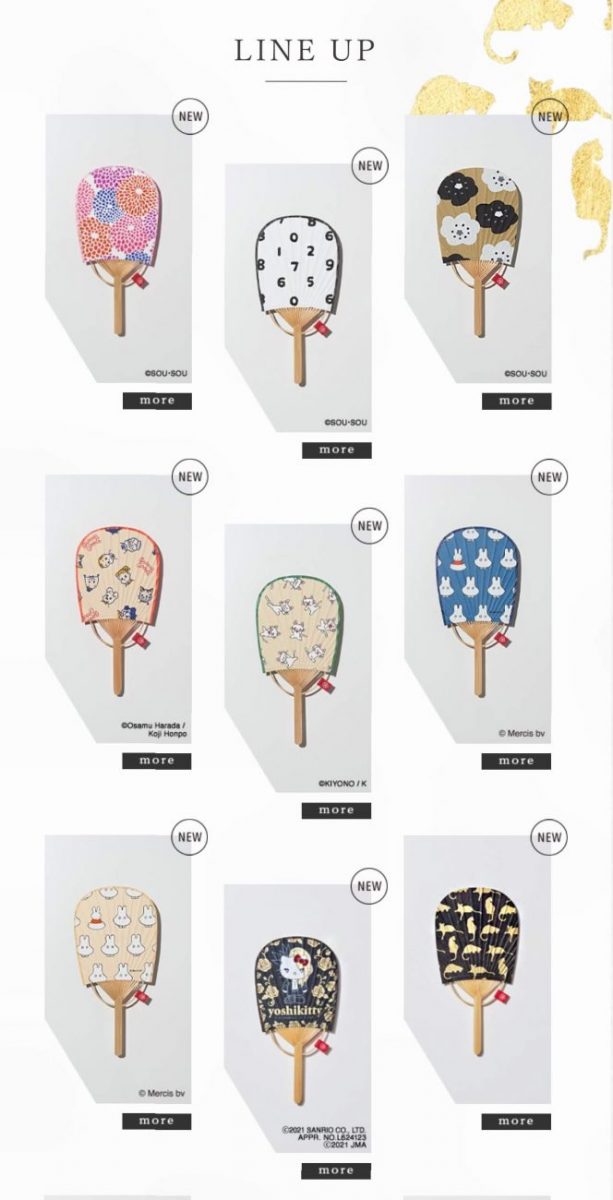Tap more under the black gold cats fan
The height and width of the screenshot is (1200, 613).
516,1121
